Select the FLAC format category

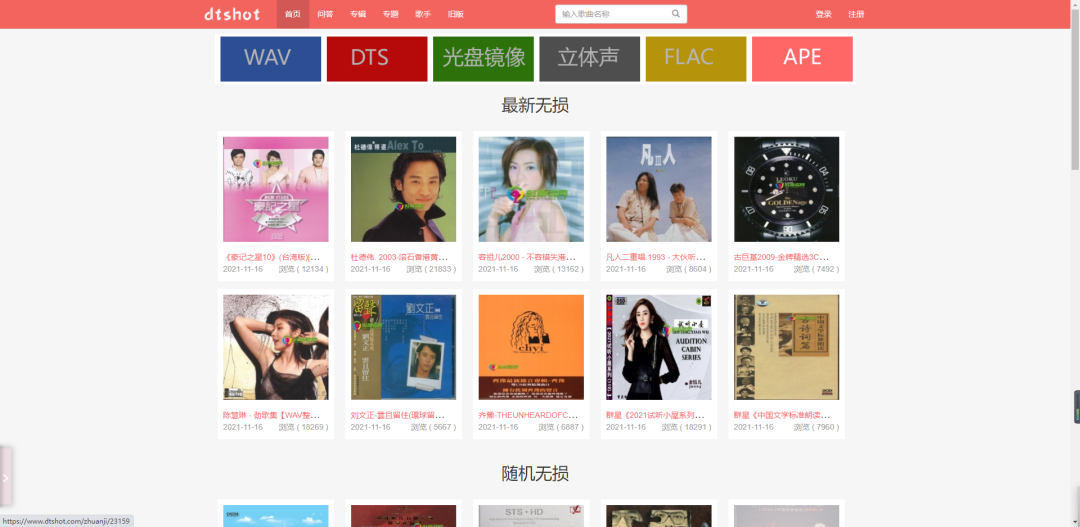pos(695,58)
